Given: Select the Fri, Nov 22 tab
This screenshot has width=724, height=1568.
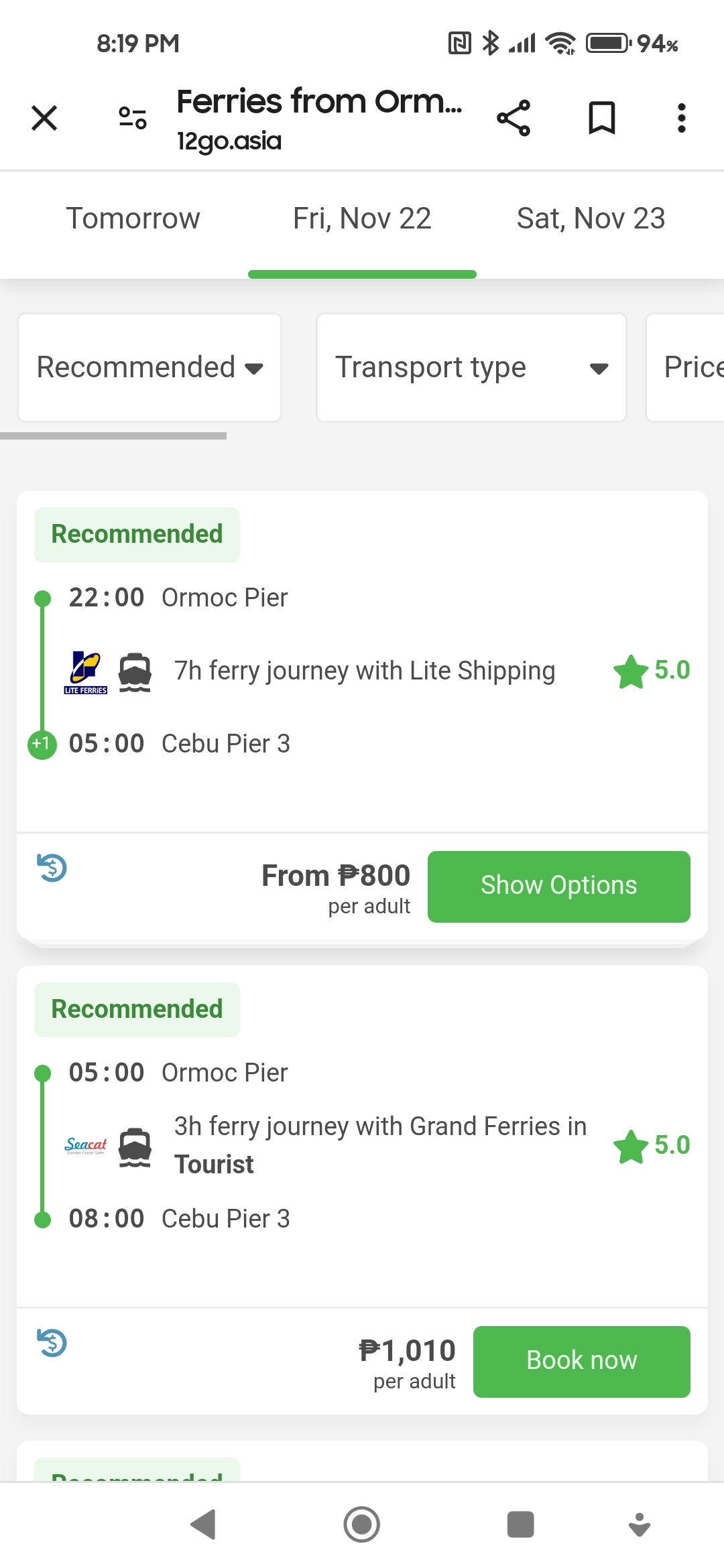Looking at the screenshot, I should pyautogui.click(x=362, y=218).
